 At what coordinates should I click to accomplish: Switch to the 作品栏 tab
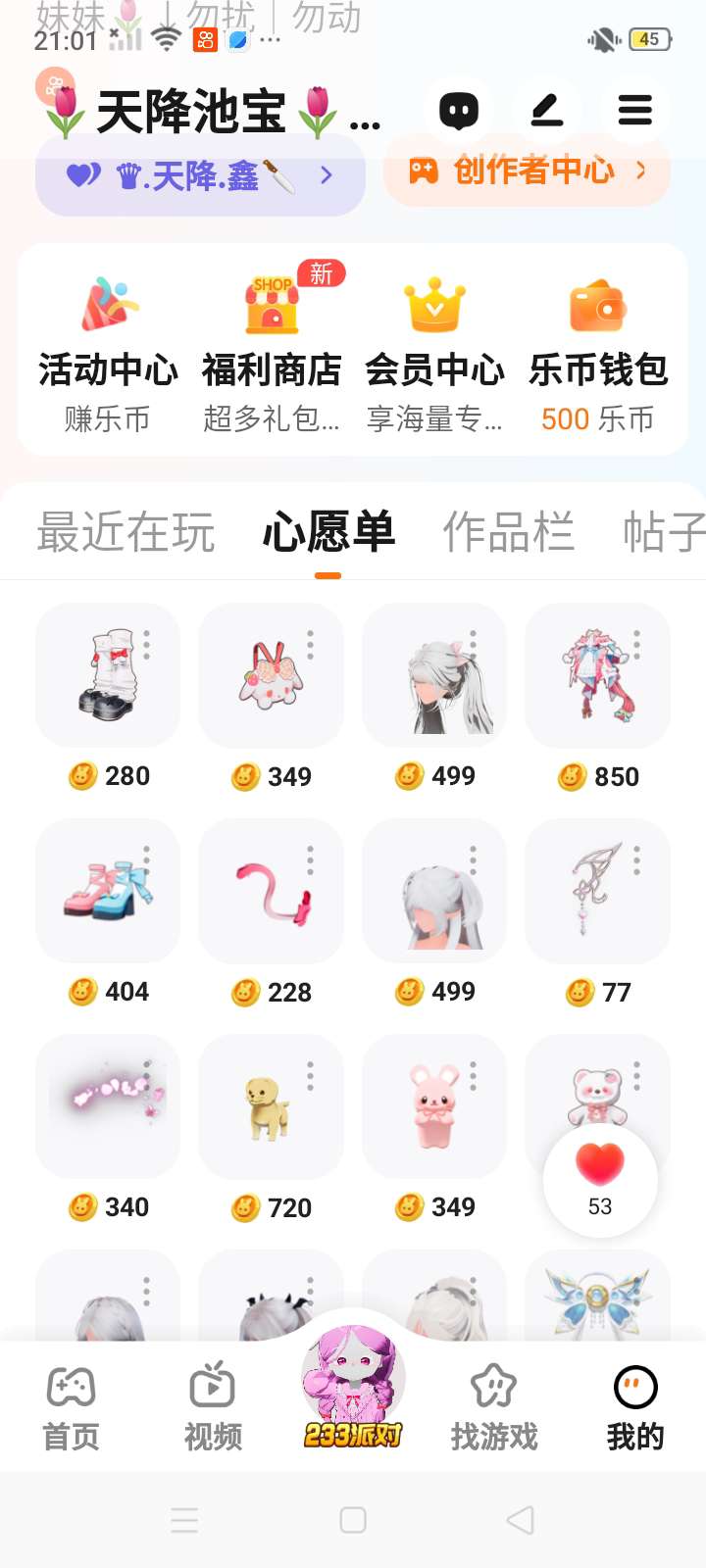point(508,532)
